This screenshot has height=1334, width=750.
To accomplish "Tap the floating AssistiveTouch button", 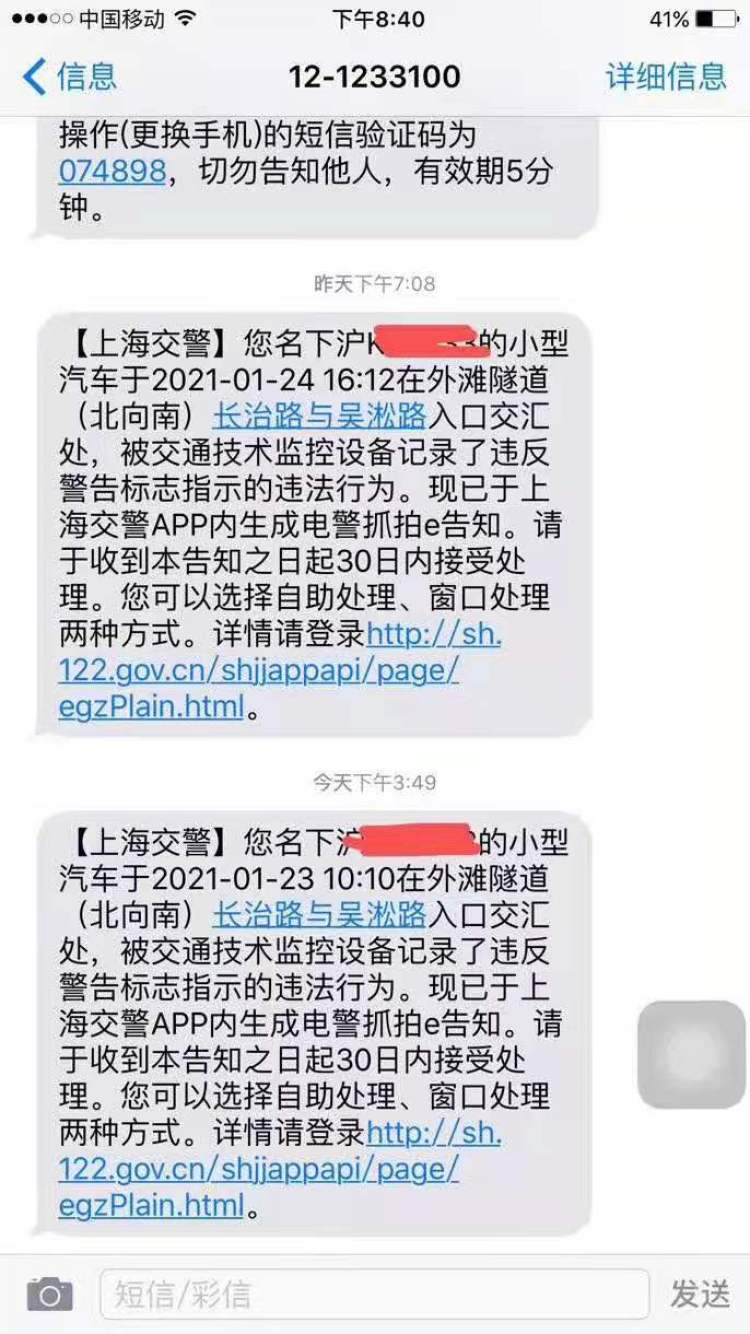I will tap(692, 1054).
